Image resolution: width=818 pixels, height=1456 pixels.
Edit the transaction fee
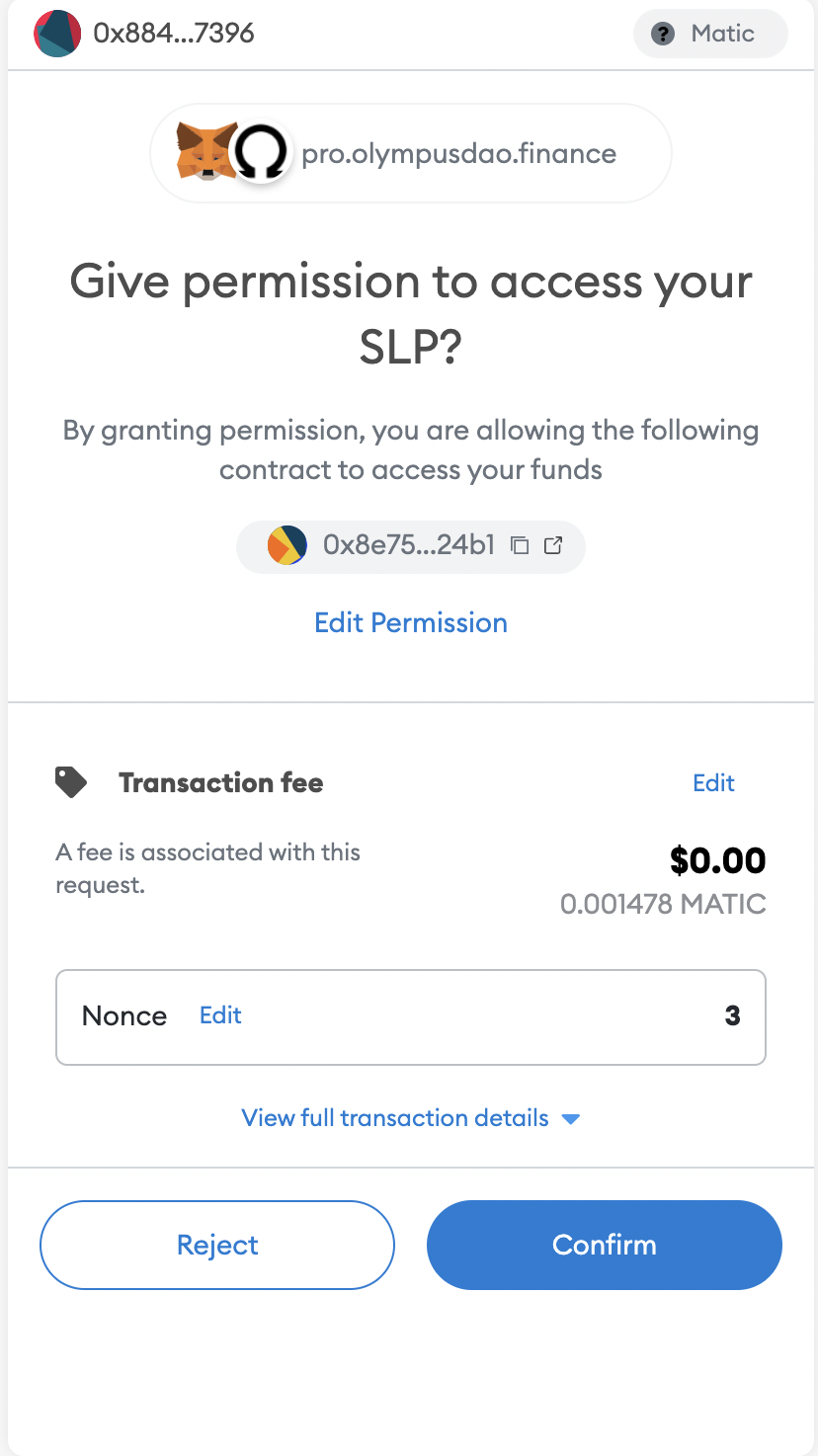click(x=713, y=783)
